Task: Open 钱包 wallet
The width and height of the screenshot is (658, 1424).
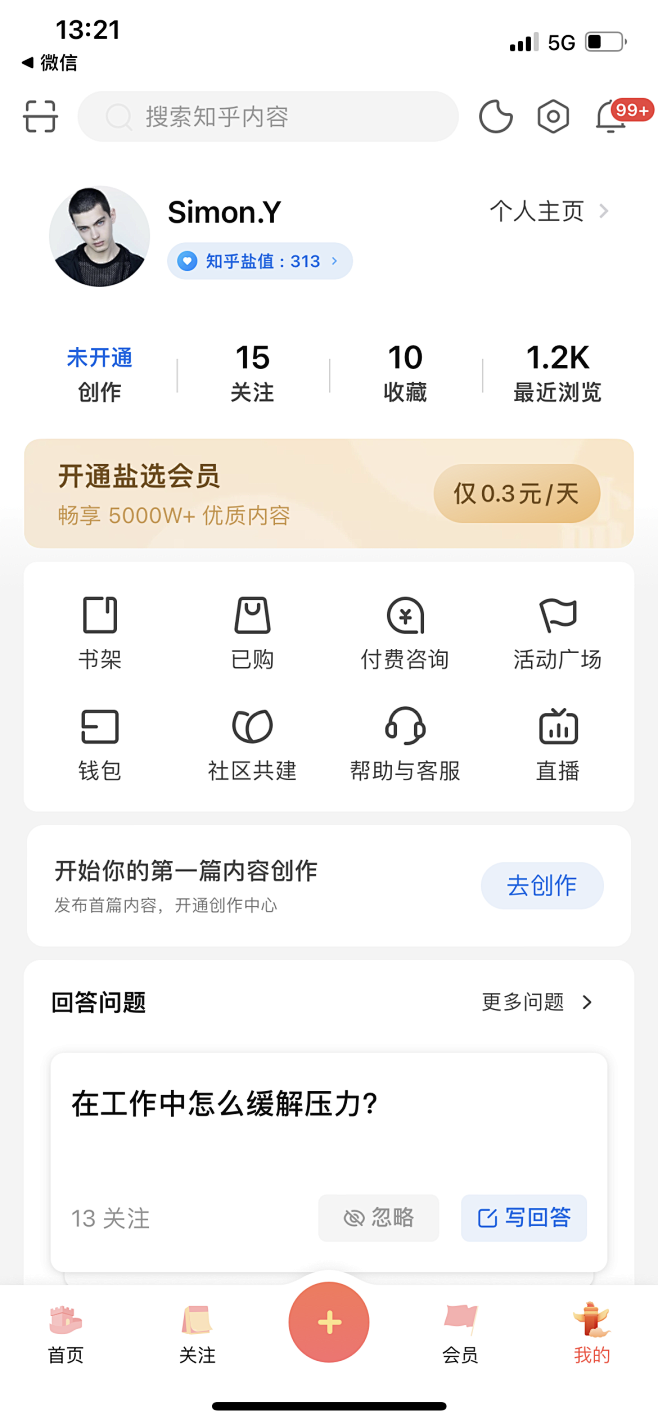Action: 100,743
